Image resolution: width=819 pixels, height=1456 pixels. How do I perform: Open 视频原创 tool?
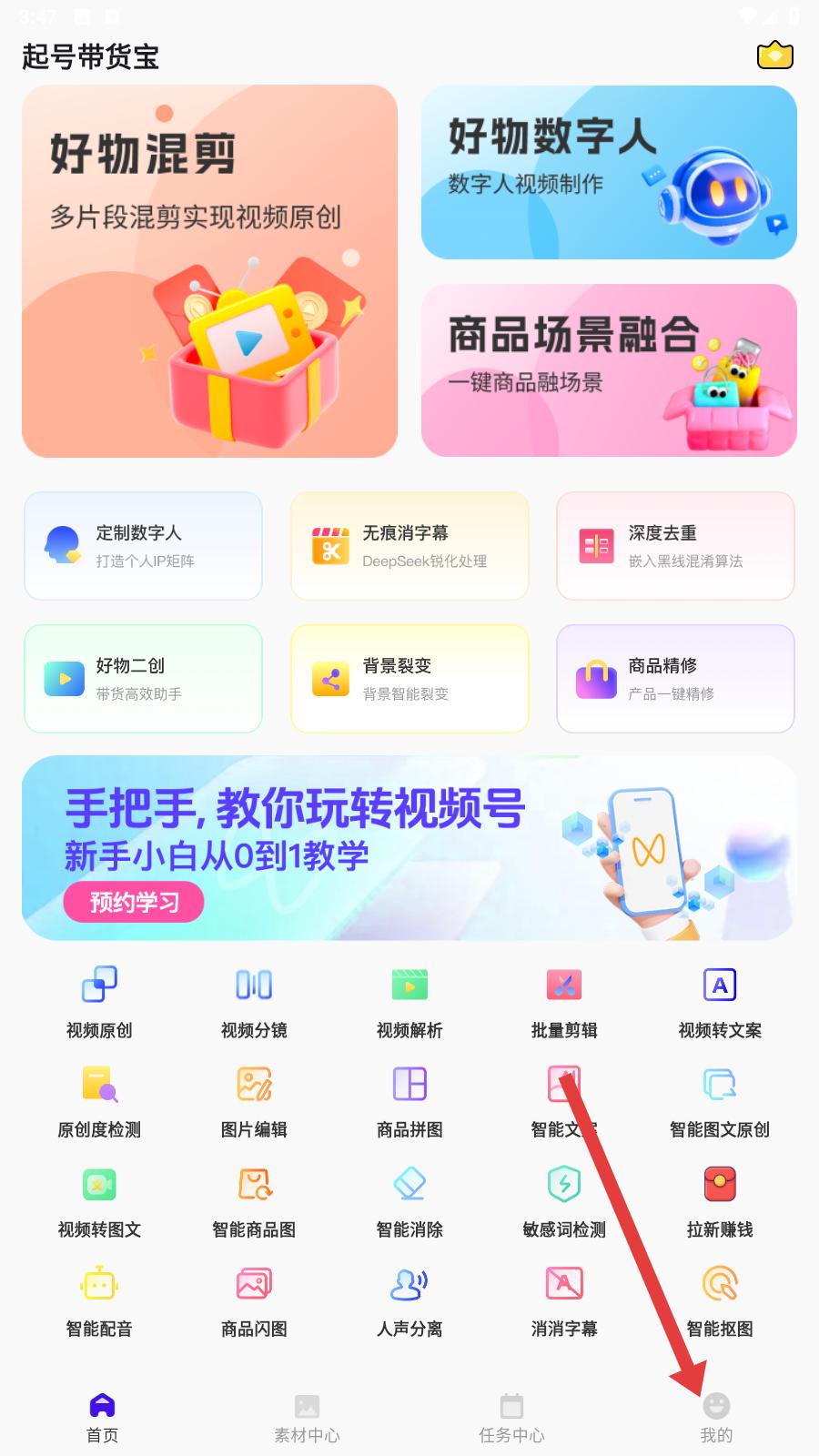tap(99, 1001)
